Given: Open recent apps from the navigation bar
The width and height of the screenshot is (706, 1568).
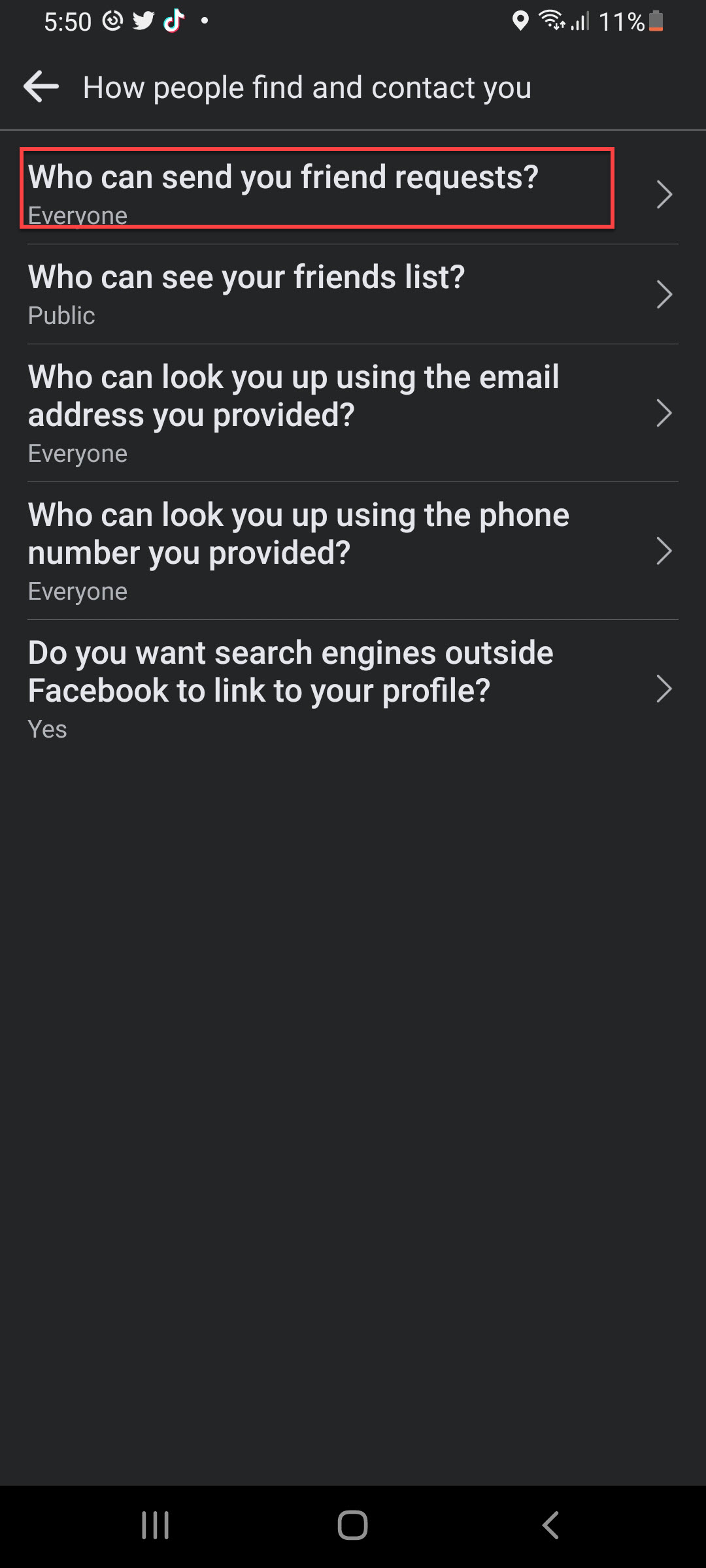Looking at the screenshot, I should pos(155,1526).
